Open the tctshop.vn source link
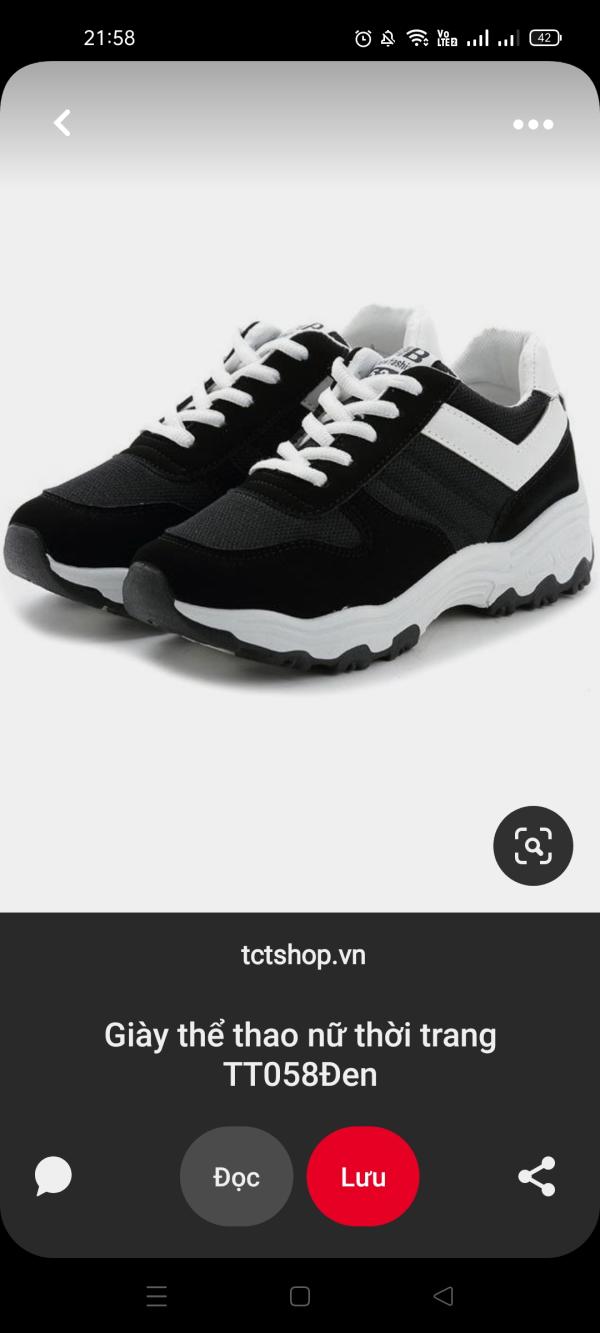This screenshot has height=1333, width=600. (303, 955)
